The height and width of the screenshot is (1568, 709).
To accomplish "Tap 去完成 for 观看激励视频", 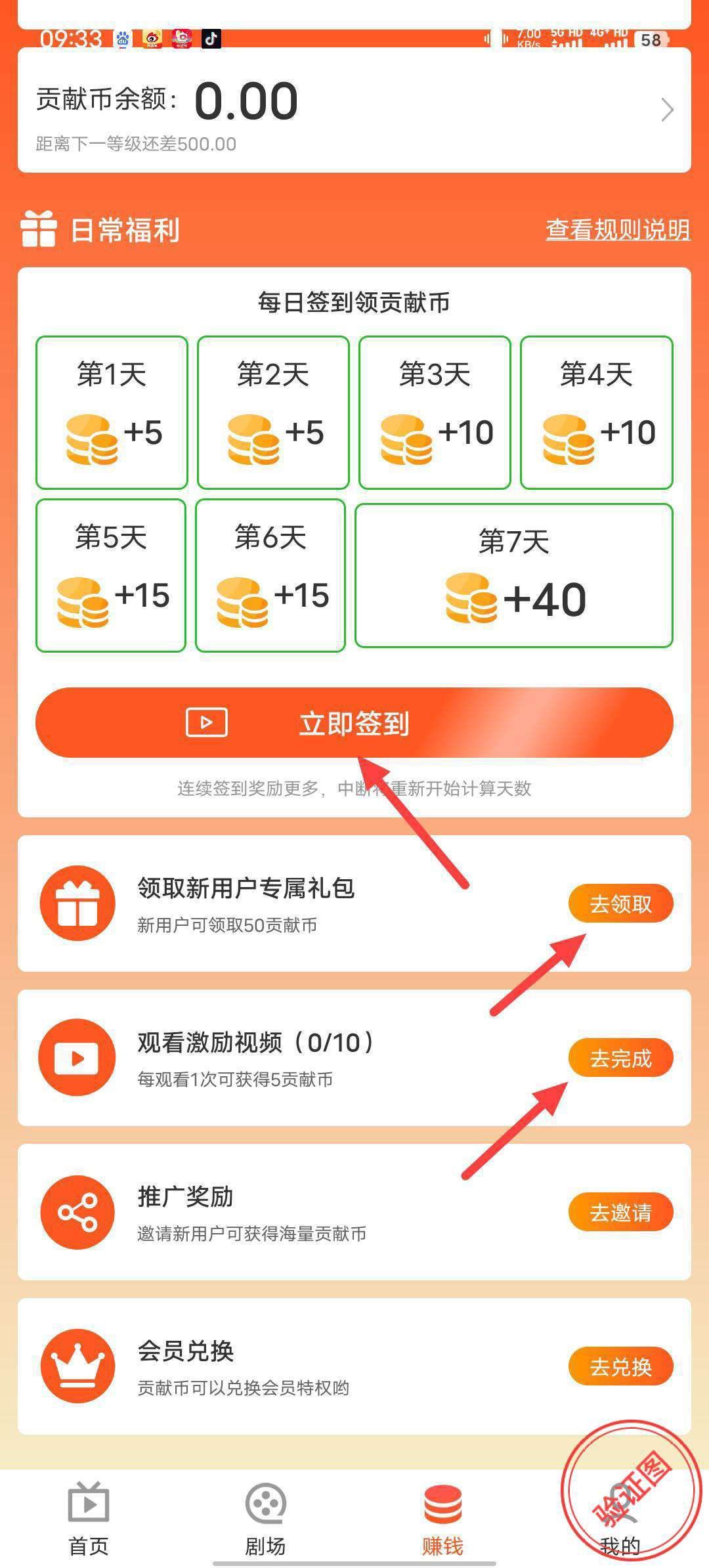I will click(620, 1058).
